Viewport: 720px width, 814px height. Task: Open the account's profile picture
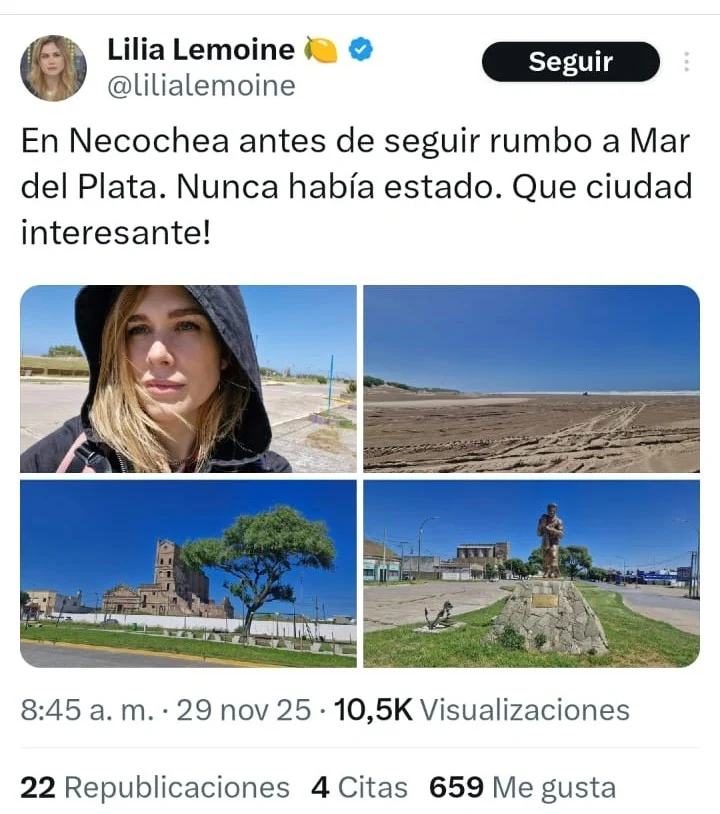[53, 68]
